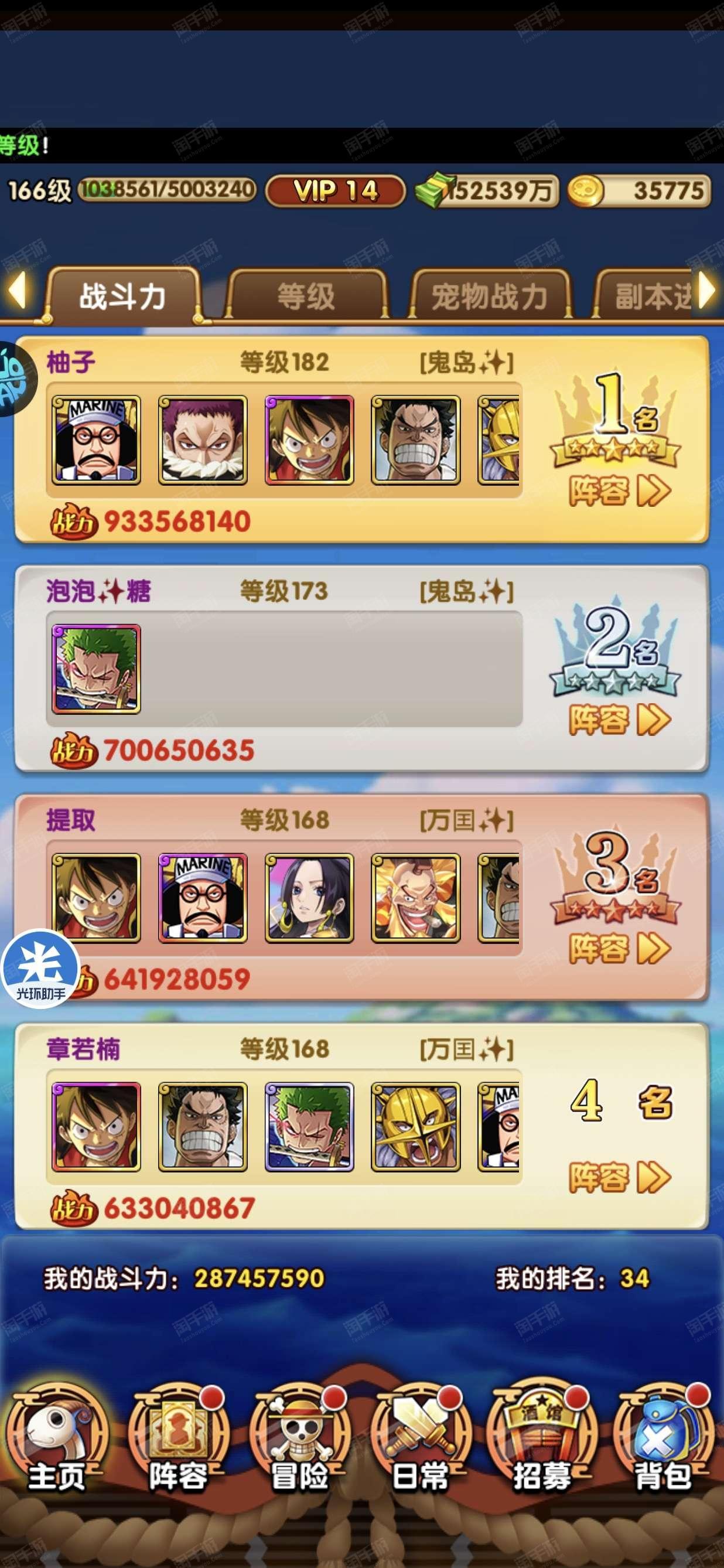The image size is (724, 1568).
Task: View 阵容 of third-place player 提取
Action: click(x=619, y=948)
